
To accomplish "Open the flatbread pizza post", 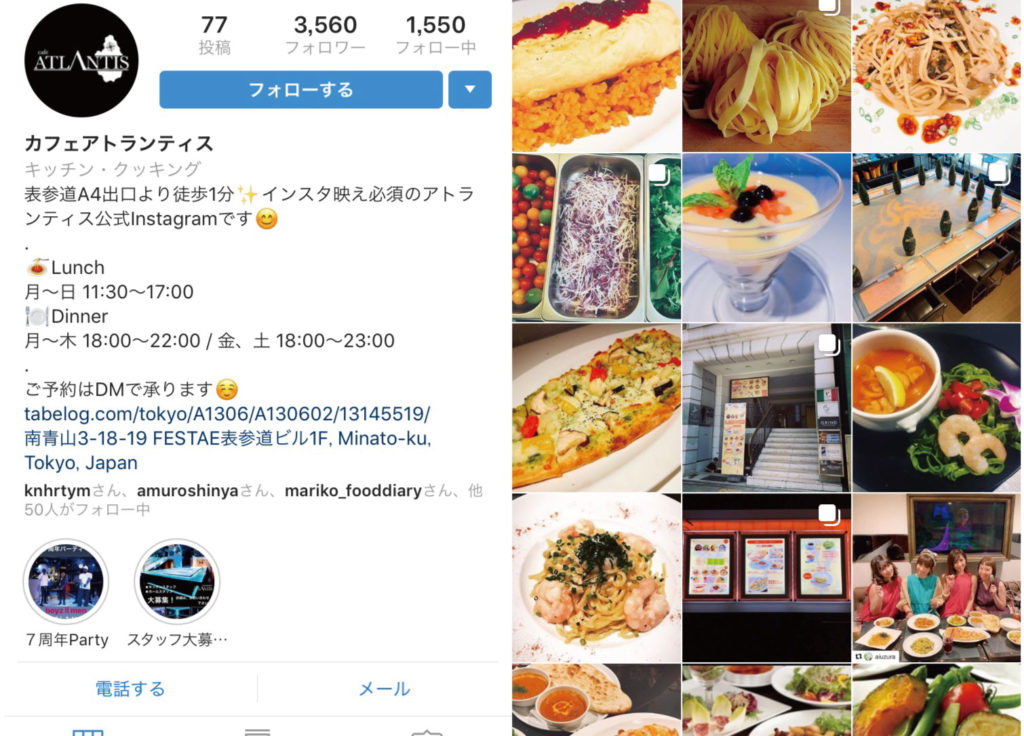I will [x=596, y=407].
